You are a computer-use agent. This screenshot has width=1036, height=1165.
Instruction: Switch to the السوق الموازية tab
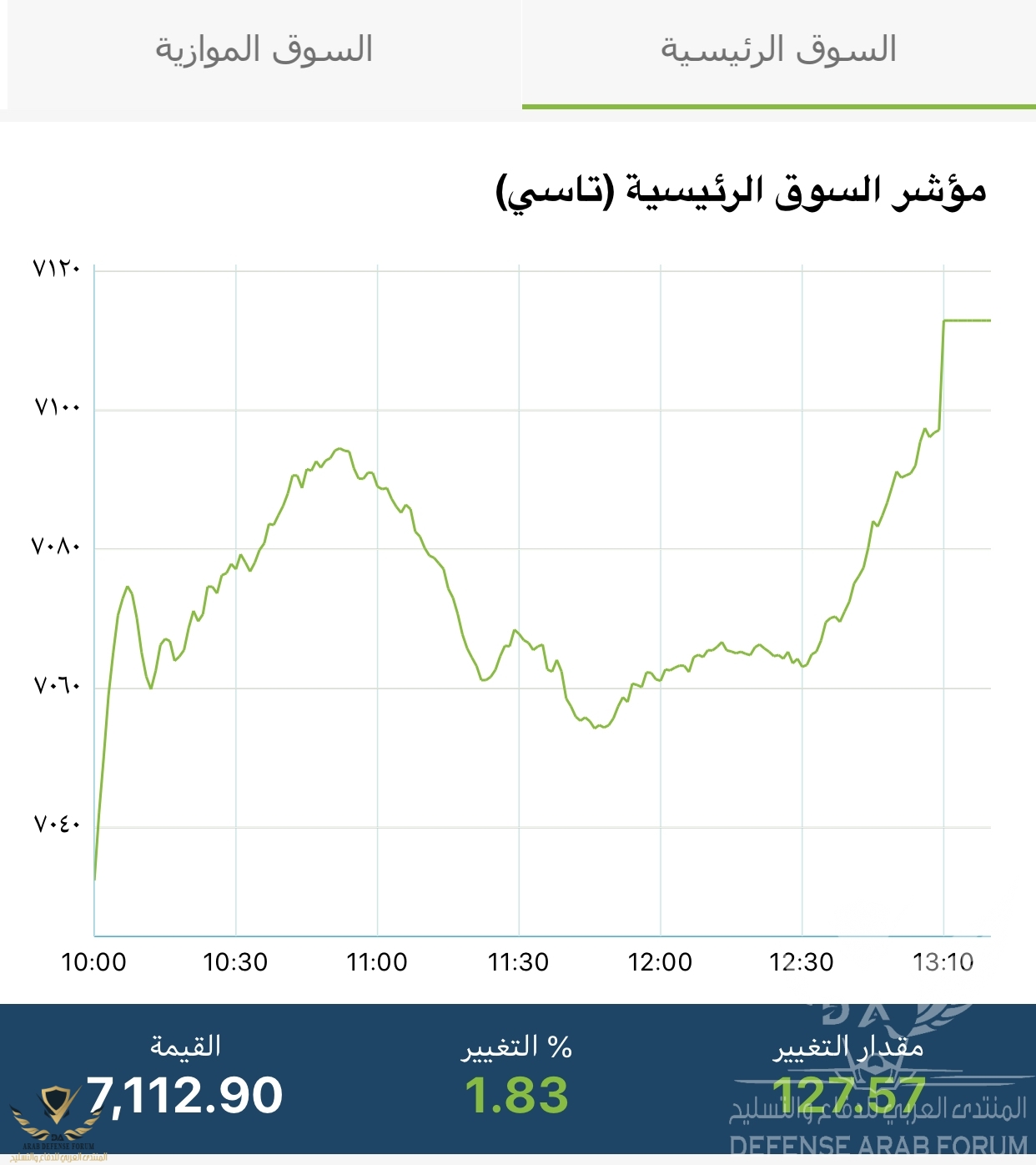pyautogui.click(x=264, y=50)
